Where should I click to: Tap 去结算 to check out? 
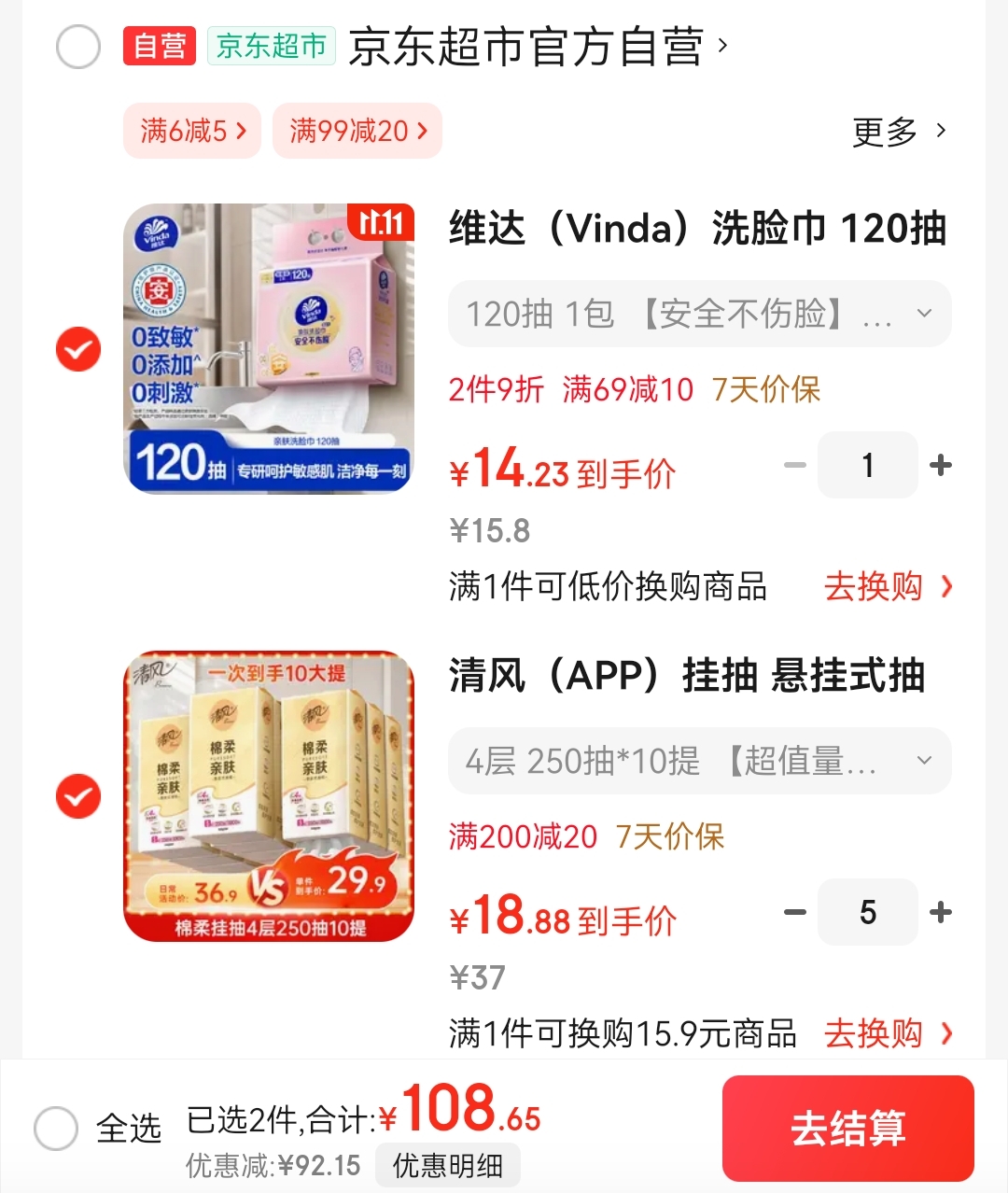point(847,1129)
